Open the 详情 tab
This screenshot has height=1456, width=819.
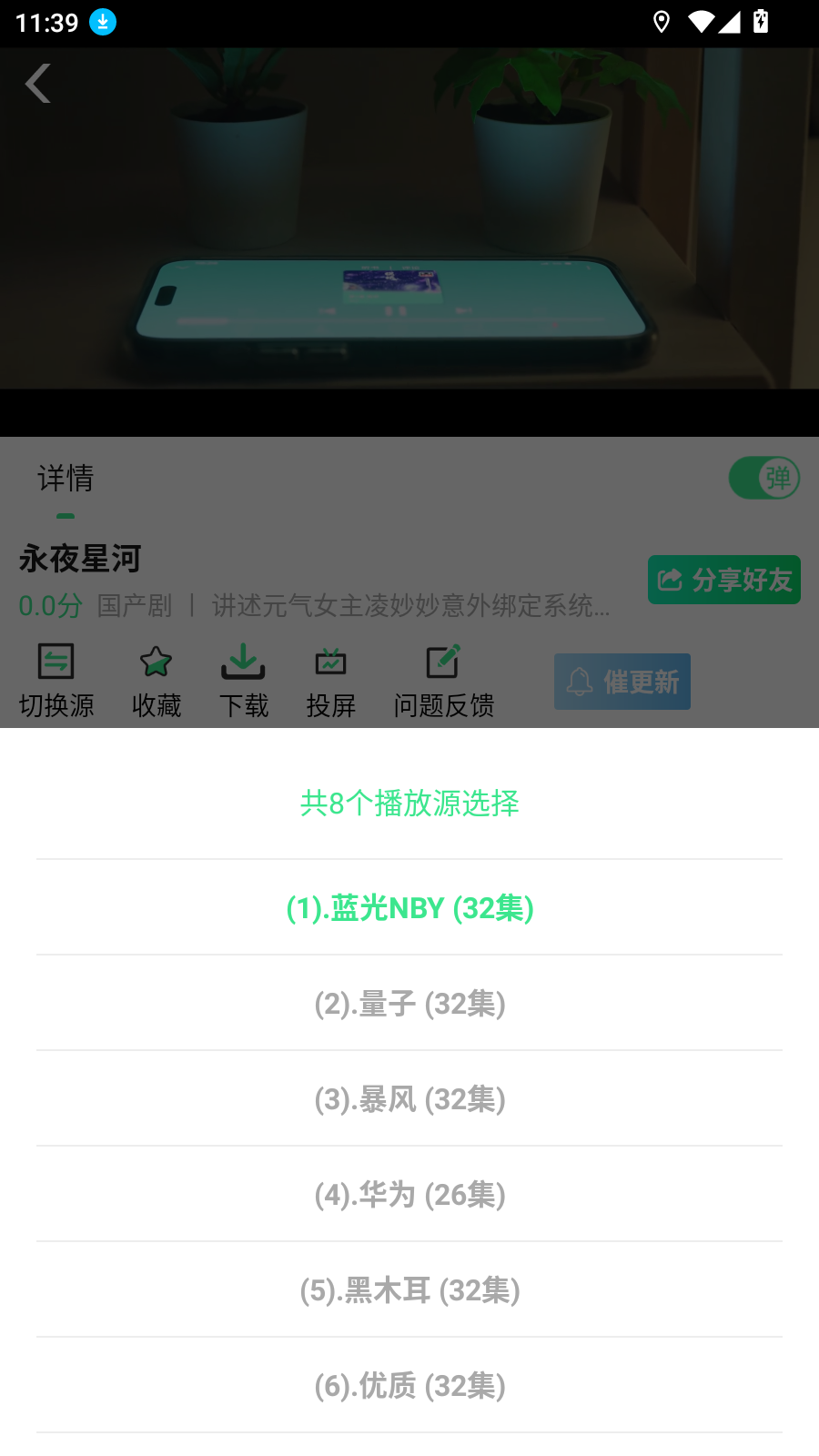(x=66, y=479)
